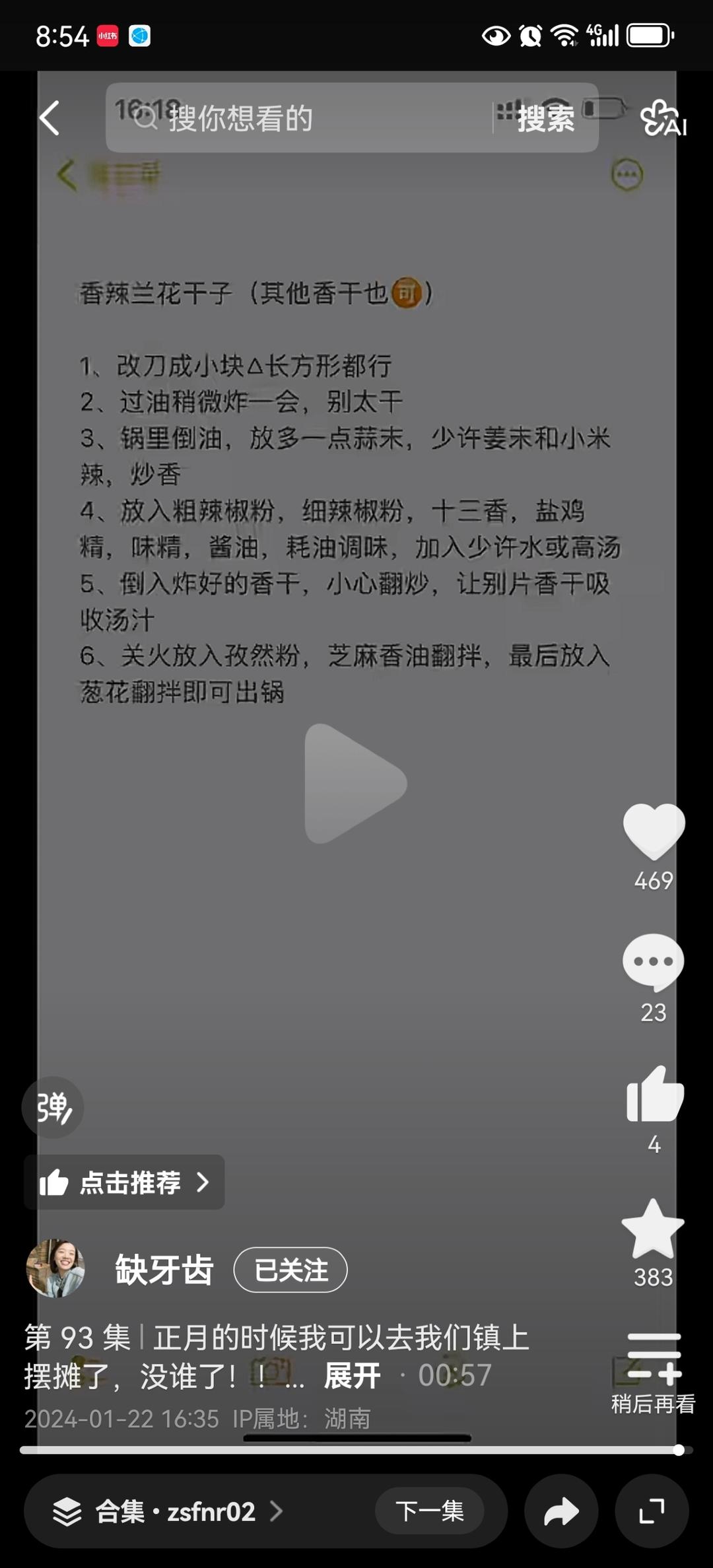Tap the 点击推荐 chip
713x1568 pixels.
[x=124, y=1182]
